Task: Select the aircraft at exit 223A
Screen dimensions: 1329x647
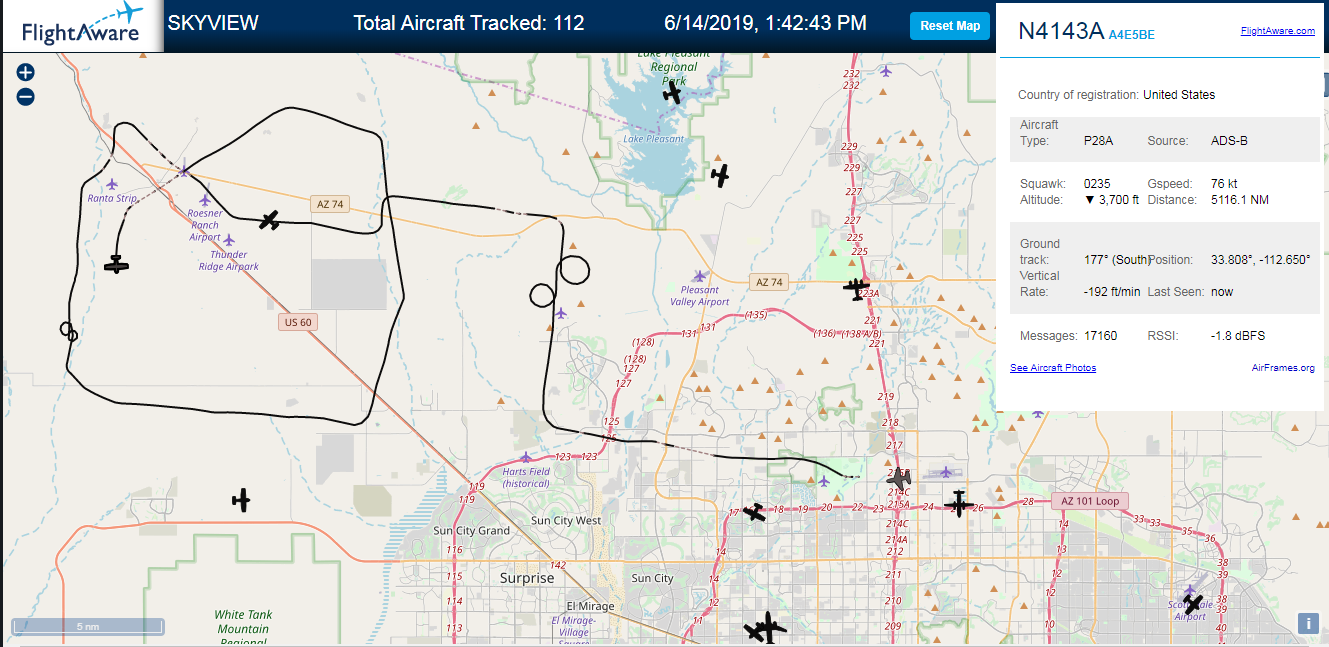Action: tap(856, 289)
